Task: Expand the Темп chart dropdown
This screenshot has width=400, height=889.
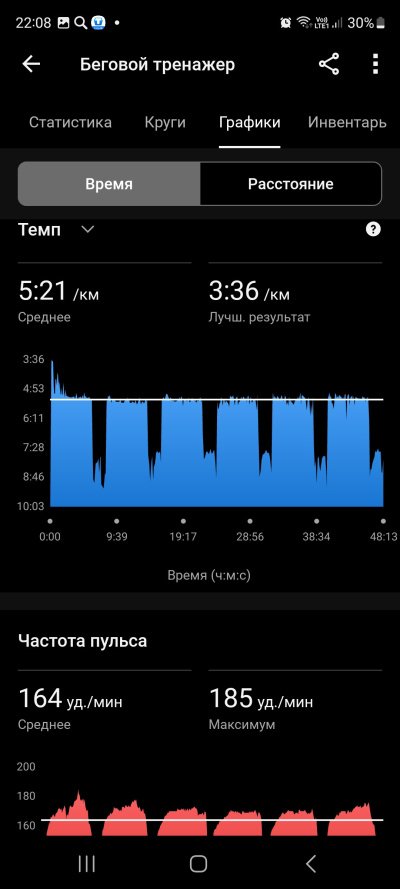Action: [88, 230]
